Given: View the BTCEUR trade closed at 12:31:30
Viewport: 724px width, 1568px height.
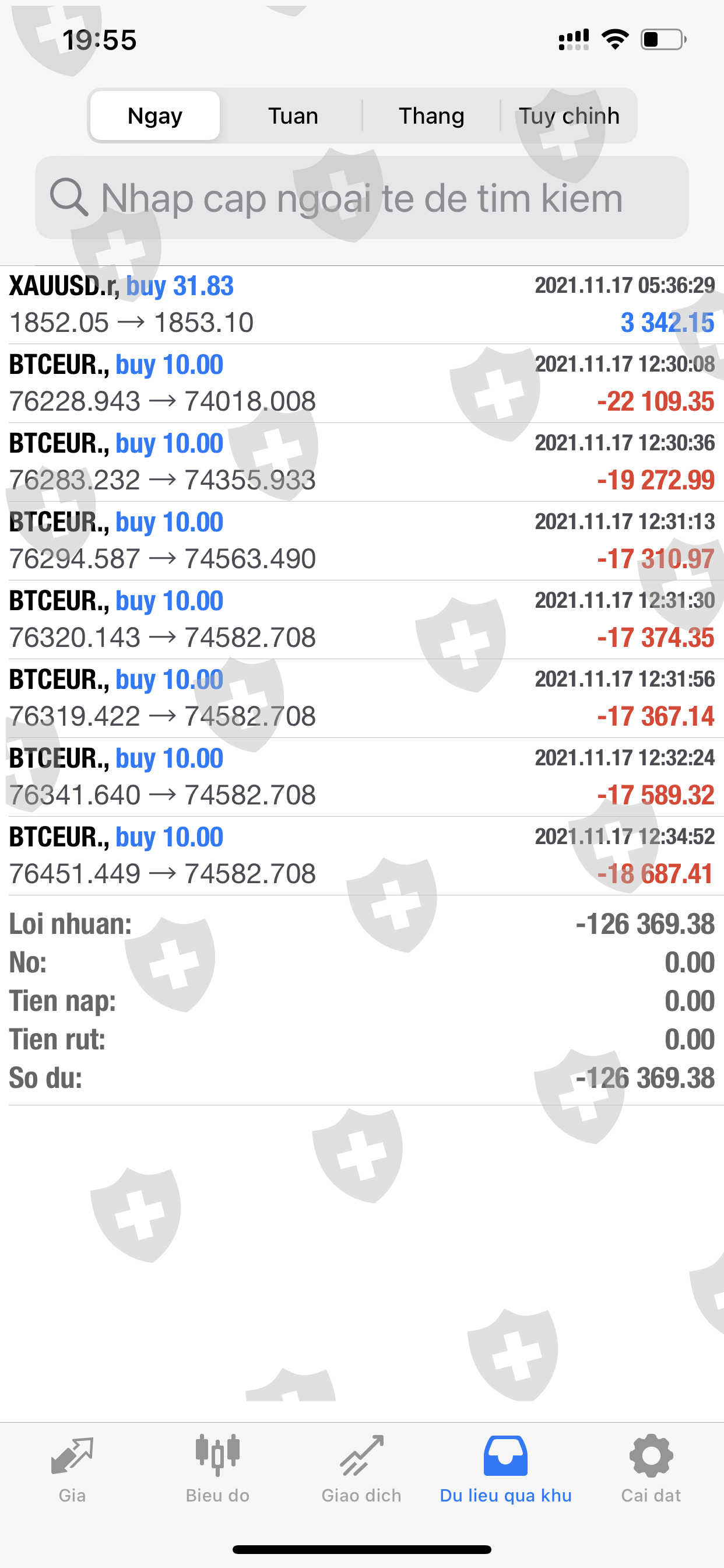Looking at the screenshot, I should tap(361, 619).
